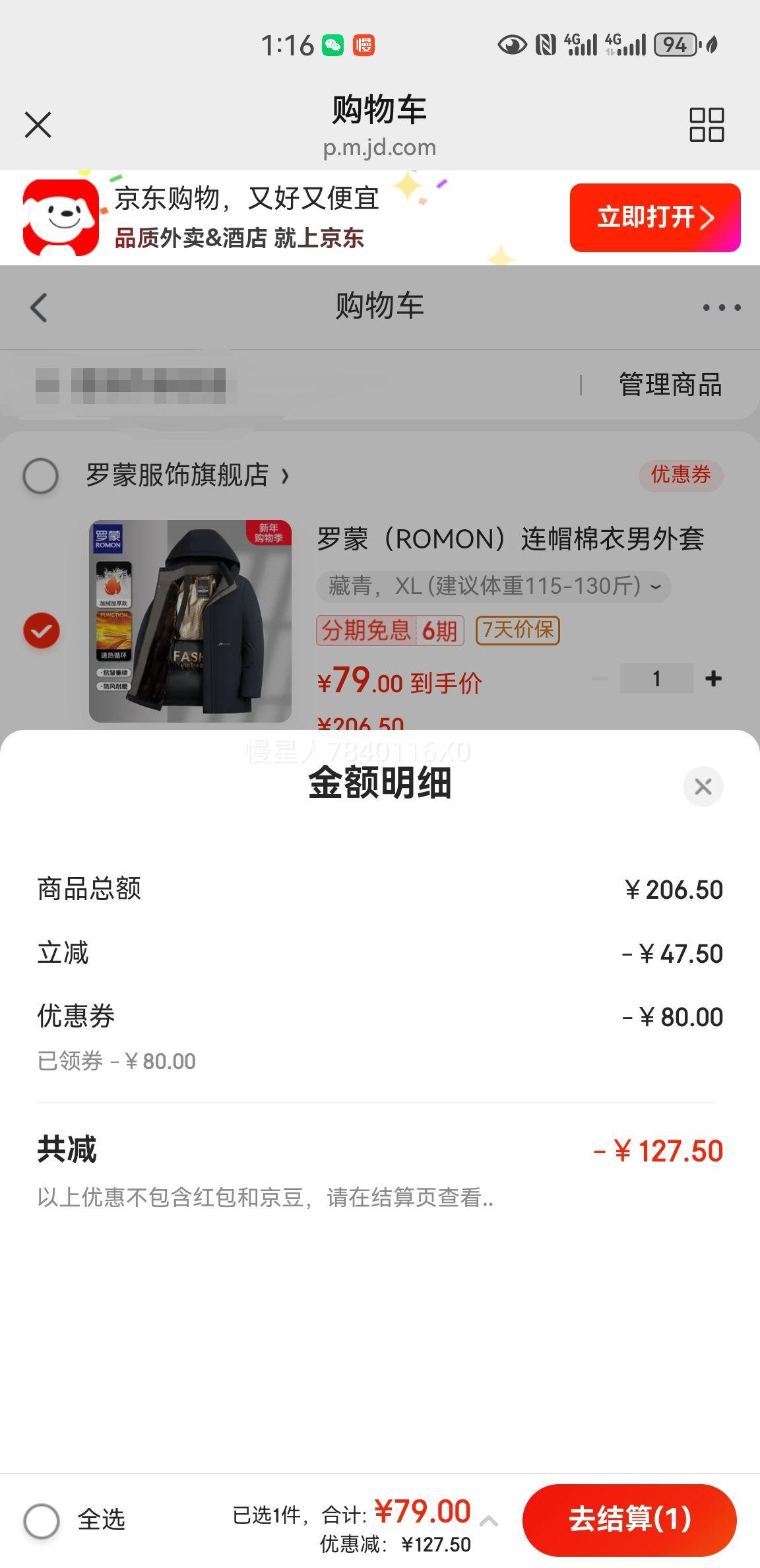Tap the ROMON jacket product thumbnail
Viewport: 760px width, 1568px height.
pyautogui.click(x=189, y=622)
